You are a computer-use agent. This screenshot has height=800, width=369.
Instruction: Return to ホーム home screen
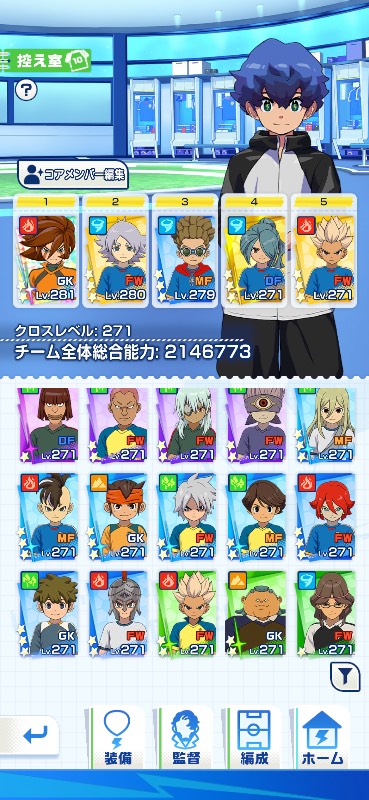tap(323, 737)
